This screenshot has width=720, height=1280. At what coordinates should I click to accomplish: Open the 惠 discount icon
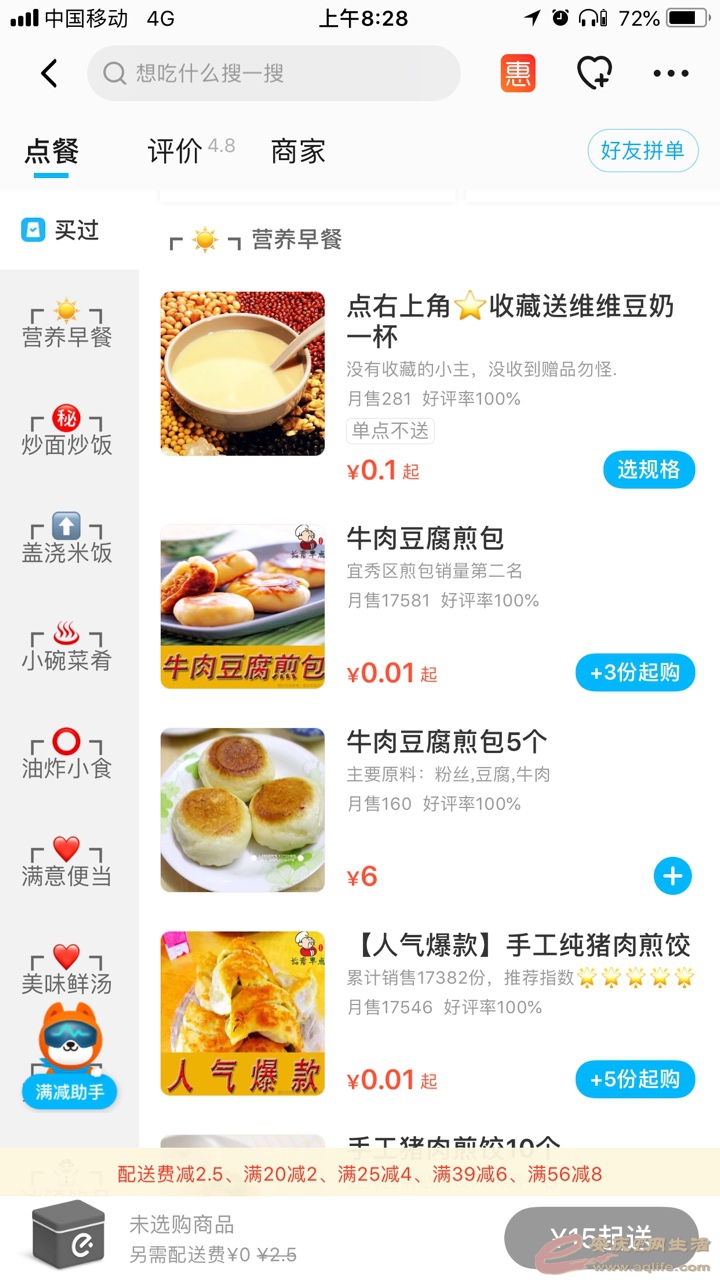(518, 73)
